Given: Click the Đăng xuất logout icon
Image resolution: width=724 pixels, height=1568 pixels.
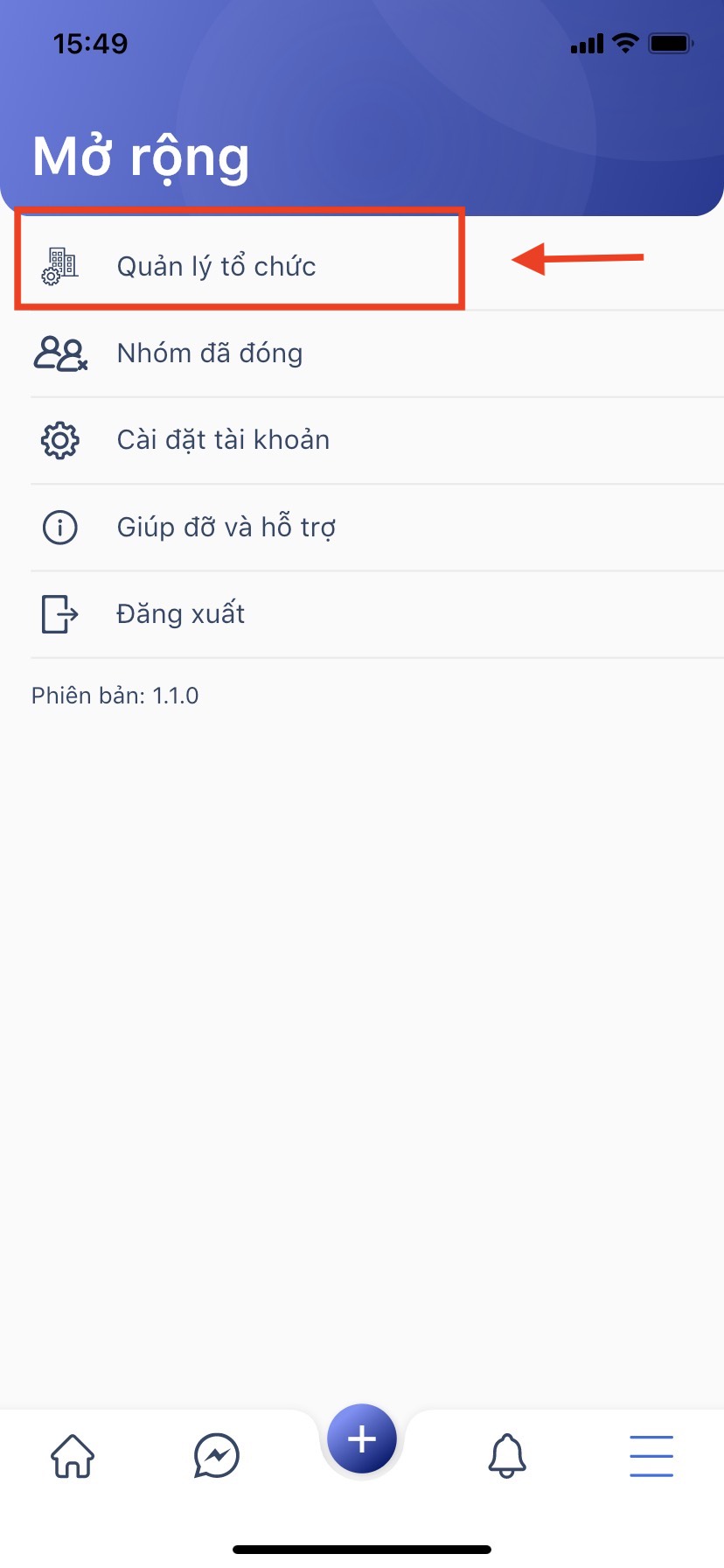Looking at the screenshot, I should (59, 614).
